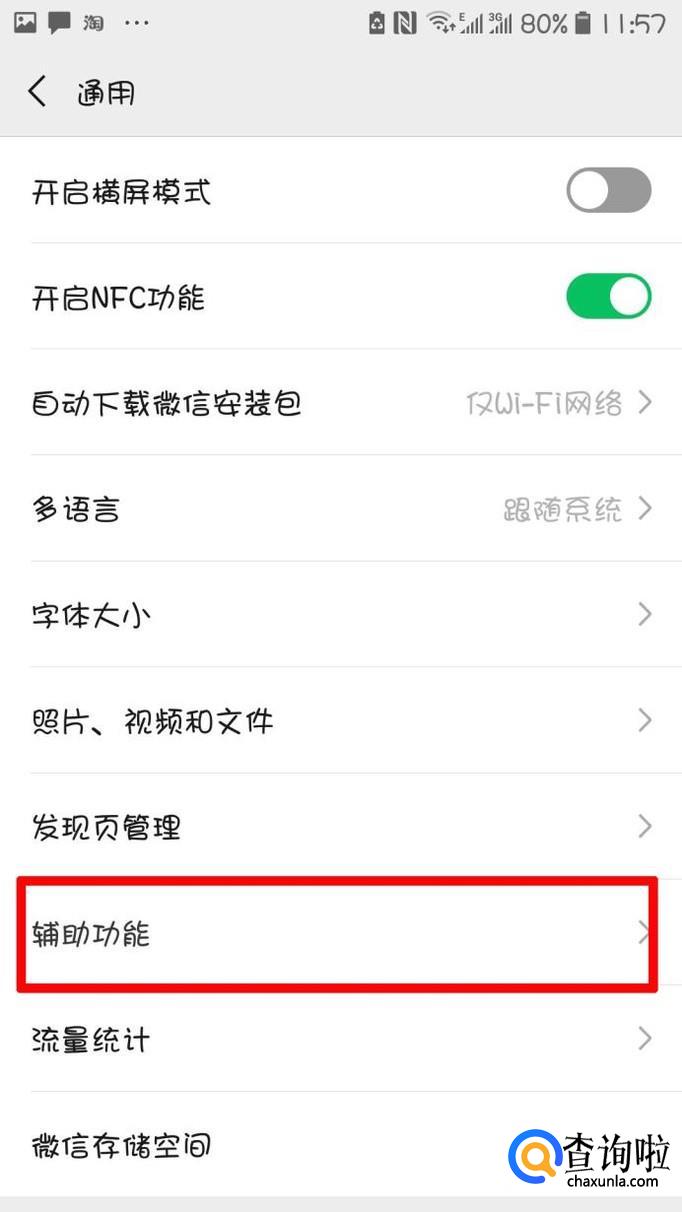Turn off 开启NFC功能 switch
This screenshot has height=1212, width=682.
click(x=608, y=297)
